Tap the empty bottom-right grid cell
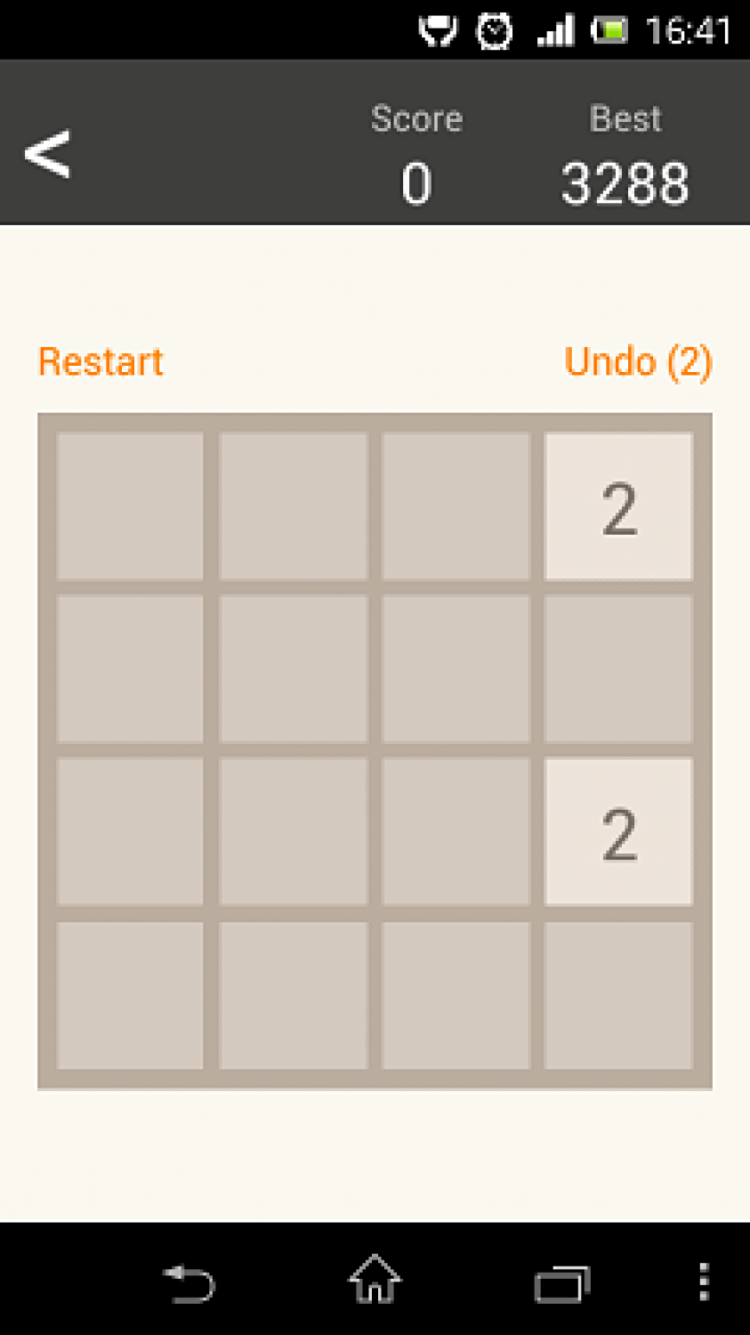750x1335 pixels. pyautogui.click(x=618, y=994)
